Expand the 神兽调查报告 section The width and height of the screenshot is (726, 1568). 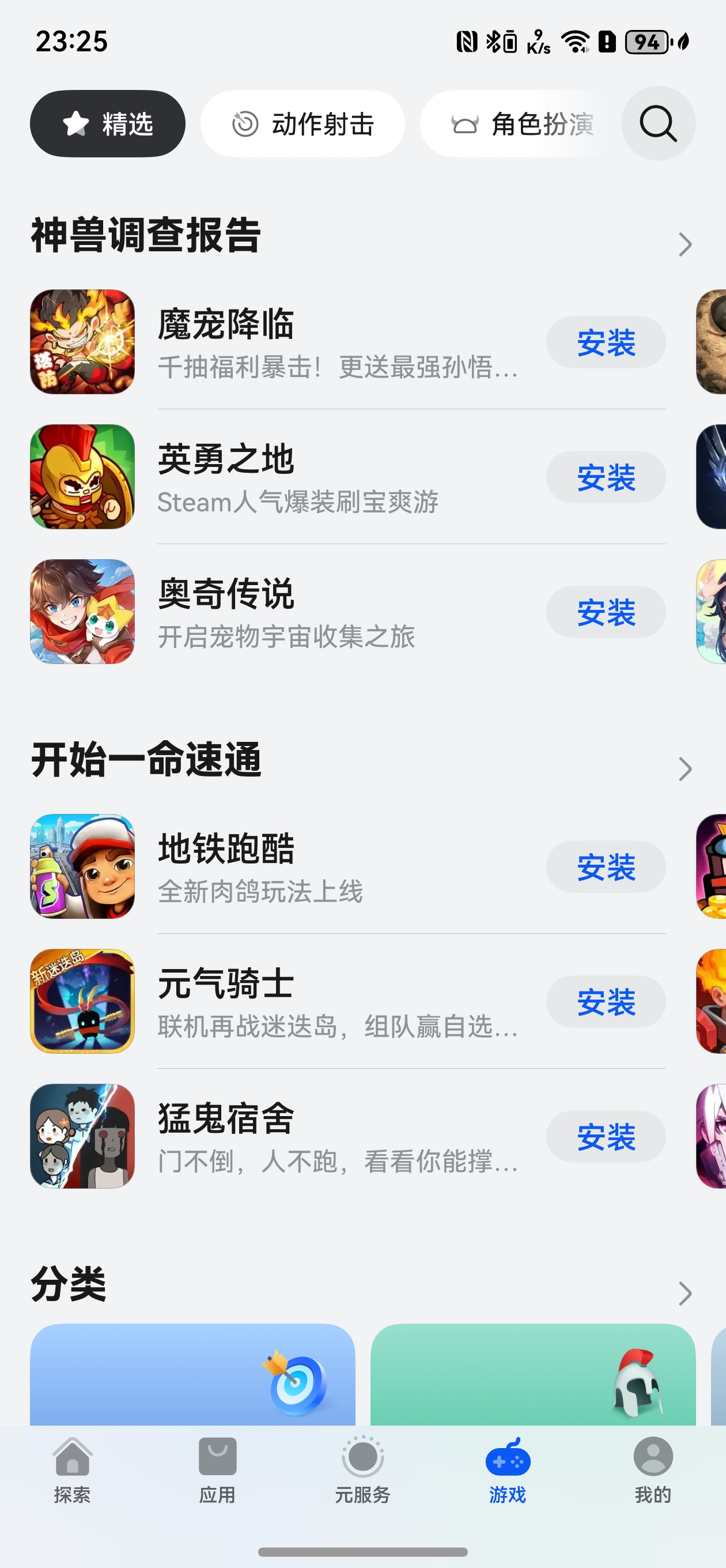pos(685,244)
